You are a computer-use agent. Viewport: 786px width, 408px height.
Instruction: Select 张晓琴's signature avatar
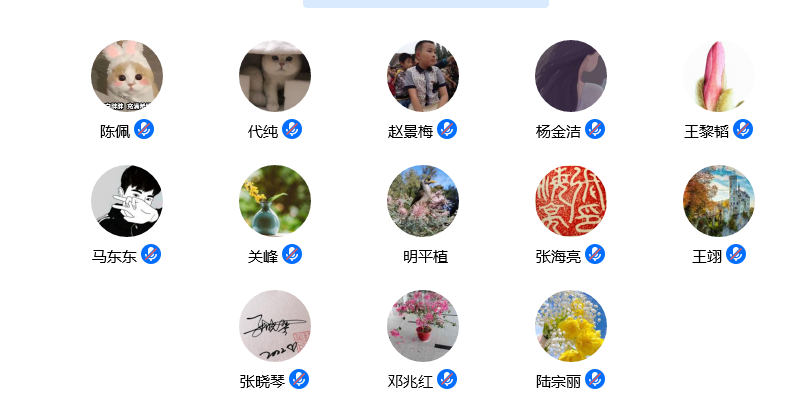pyautogui.click(x=275, y=326)
